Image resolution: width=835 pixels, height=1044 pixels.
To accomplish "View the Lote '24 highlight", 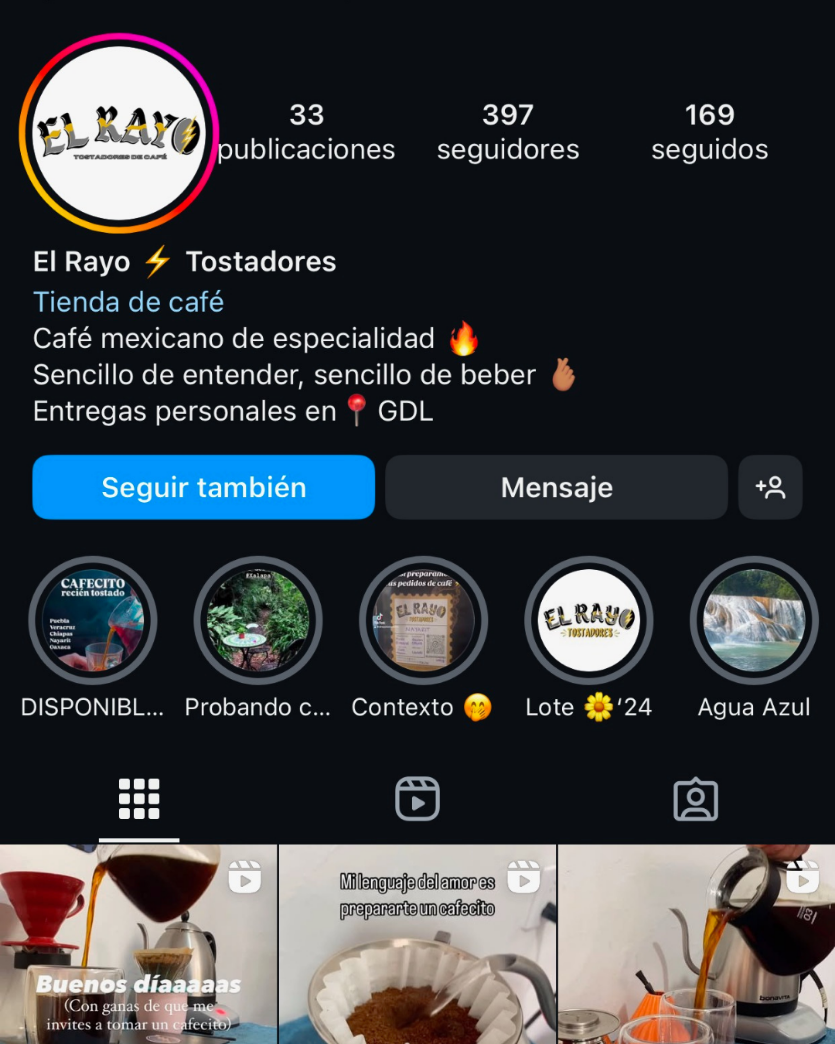I will pos(589,621).
